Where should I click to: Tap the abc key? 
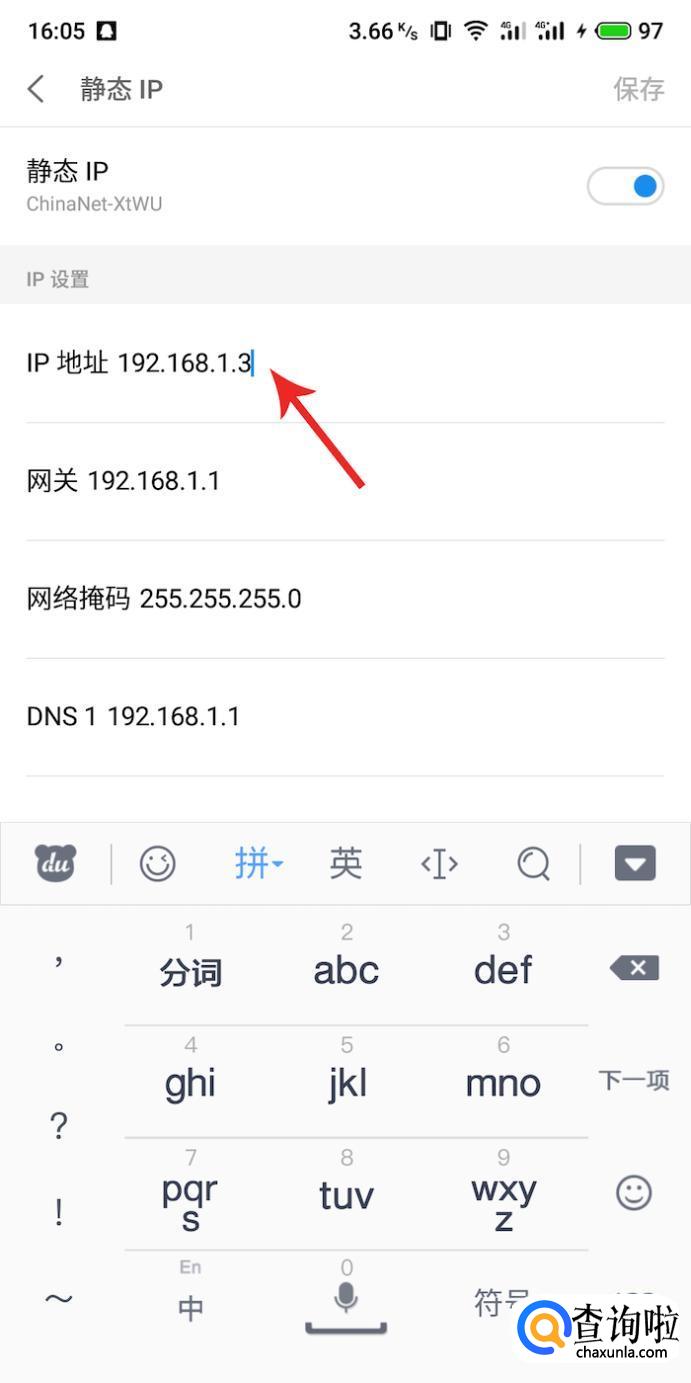tap(346, 969)
